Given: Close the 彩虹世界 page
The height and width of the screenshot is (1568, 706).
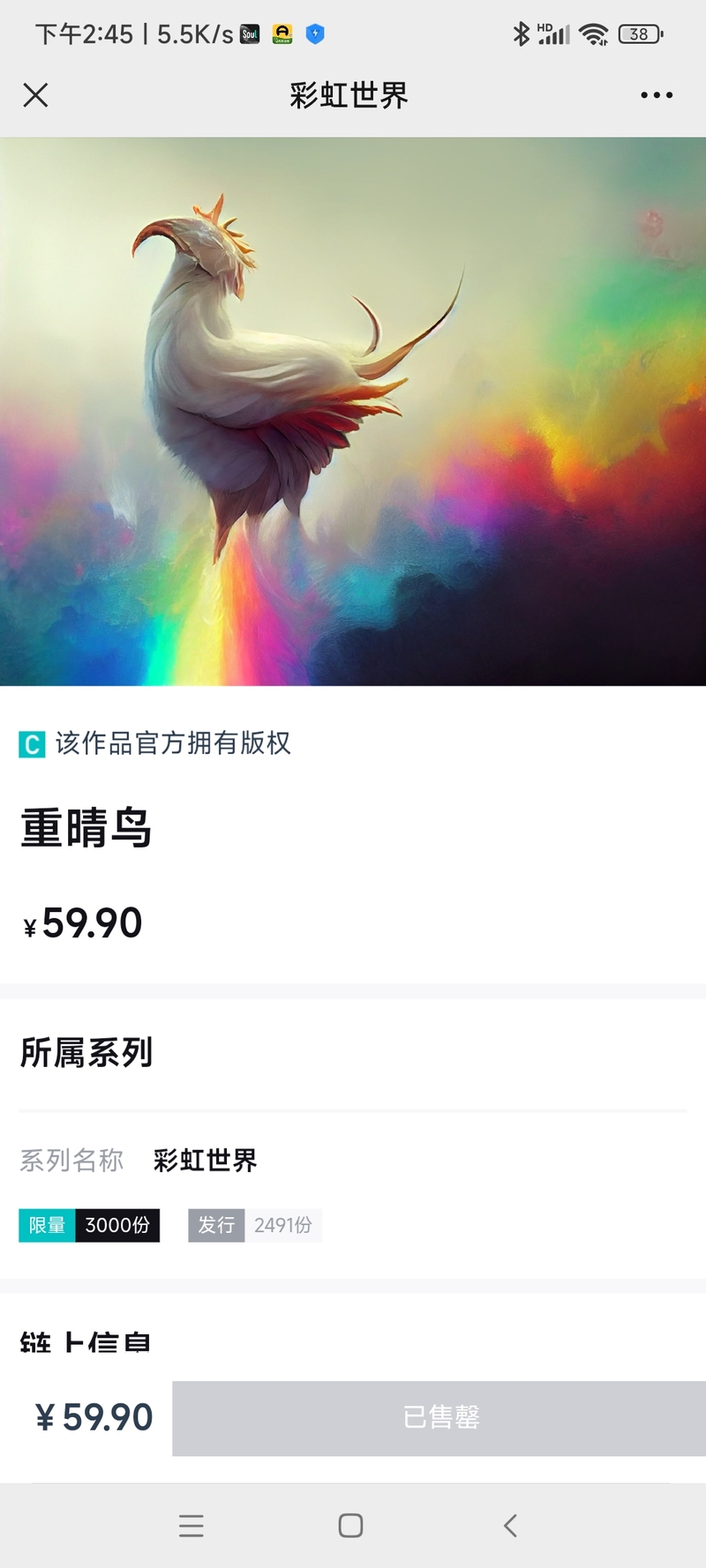Looking at the screenshot, I should coord(35,95).
